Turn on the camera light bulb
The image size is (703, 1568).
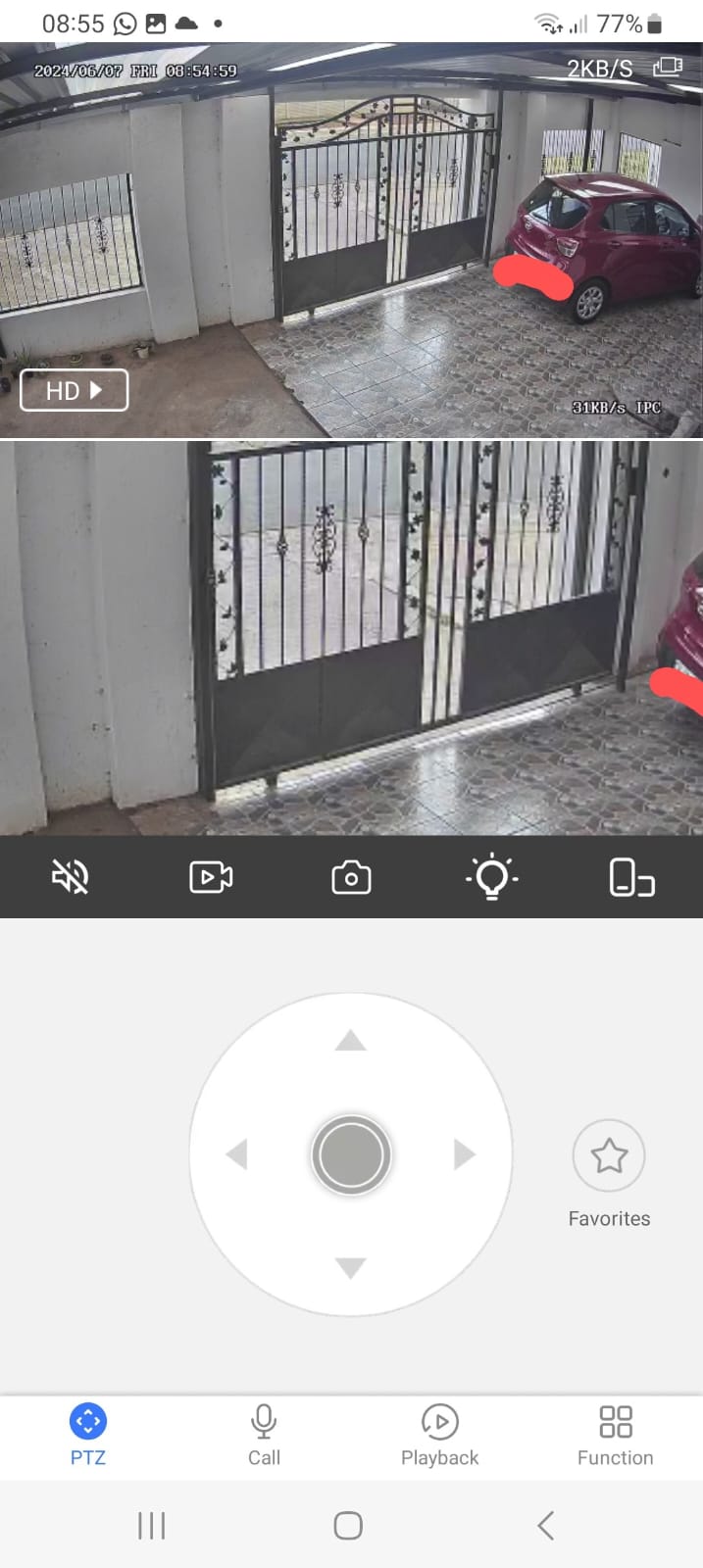click(x=492, y=876)
